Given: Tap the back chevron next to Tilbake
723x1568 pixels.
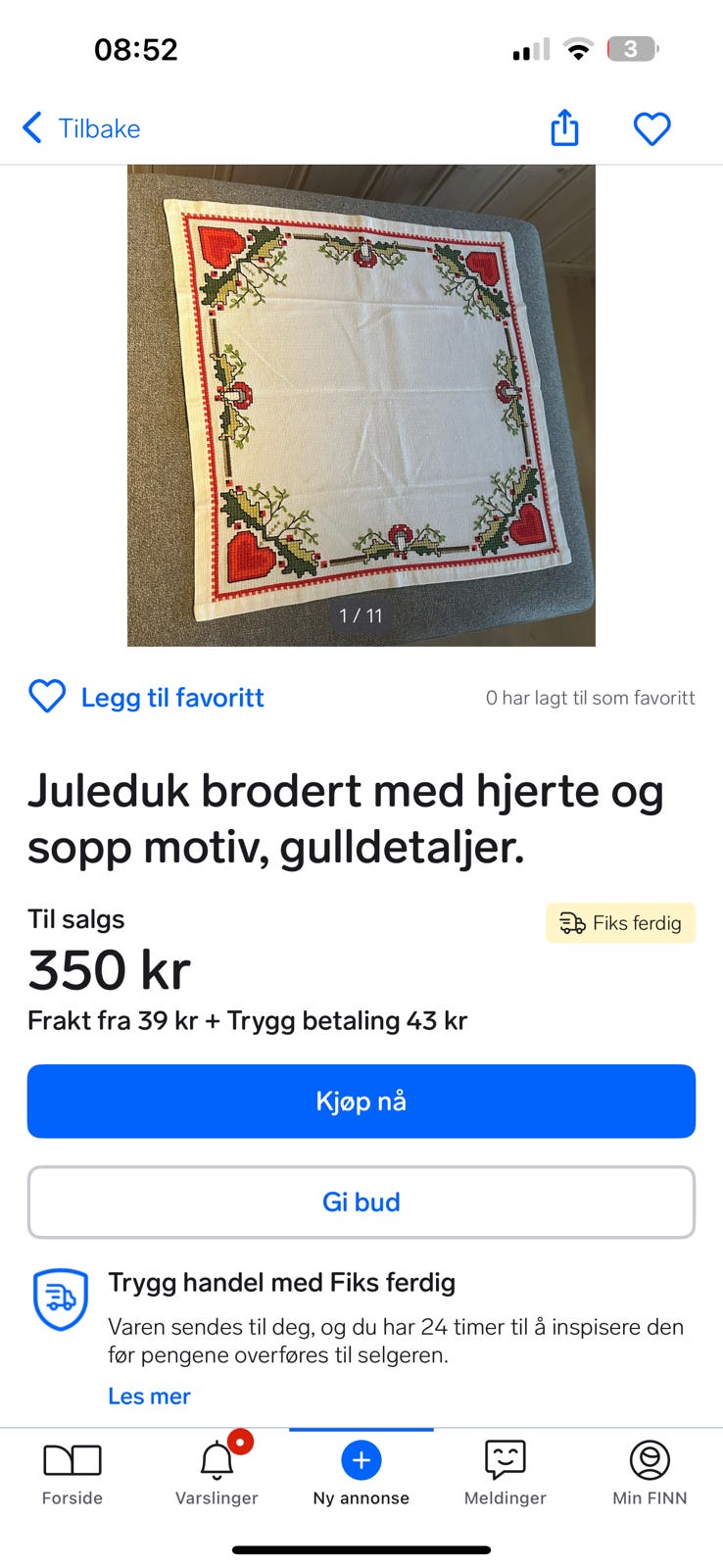Looking at the screenshot, I should pos(31,127).
